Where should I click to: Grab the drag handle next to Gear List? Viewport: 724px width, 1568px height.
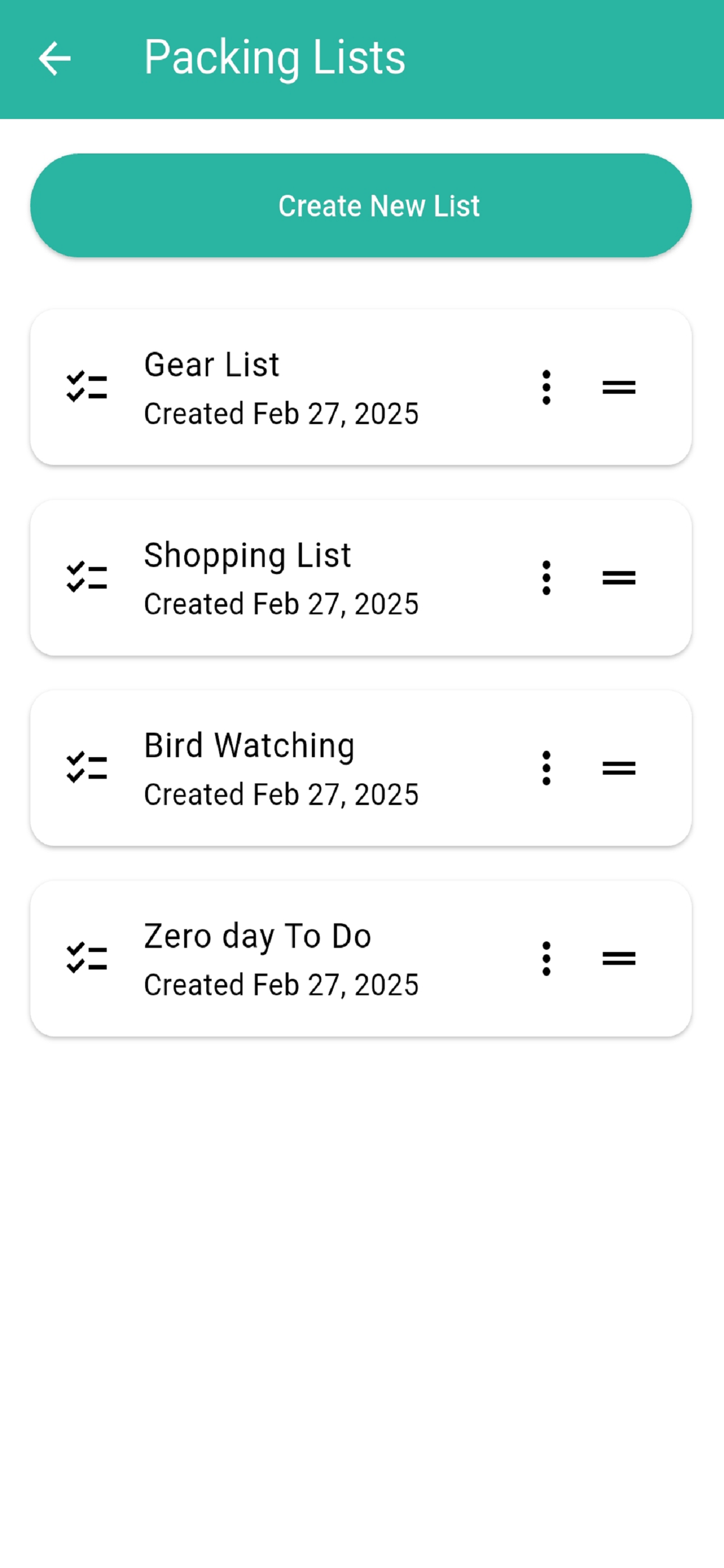tap(619, 387)
